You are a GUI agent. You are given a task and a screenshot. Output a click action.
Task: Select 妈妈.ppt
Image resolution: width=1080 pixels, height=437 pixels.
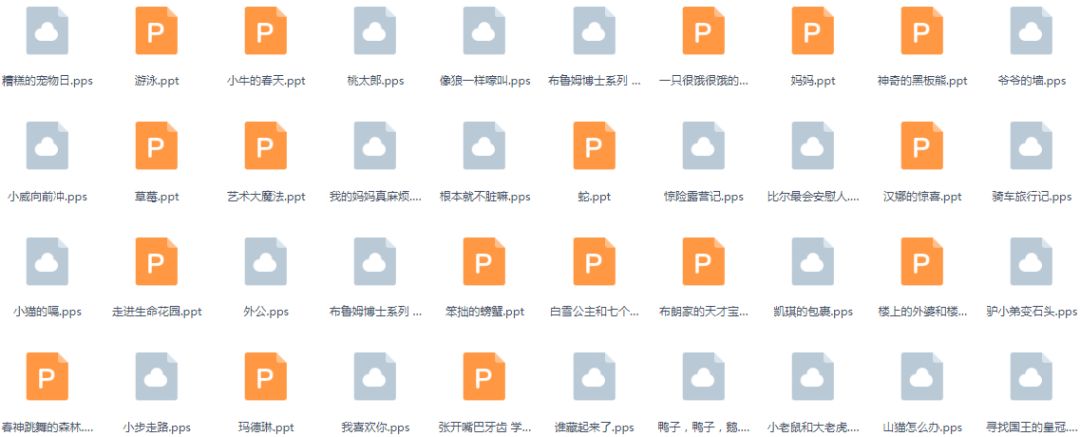[x=812, y=31]
